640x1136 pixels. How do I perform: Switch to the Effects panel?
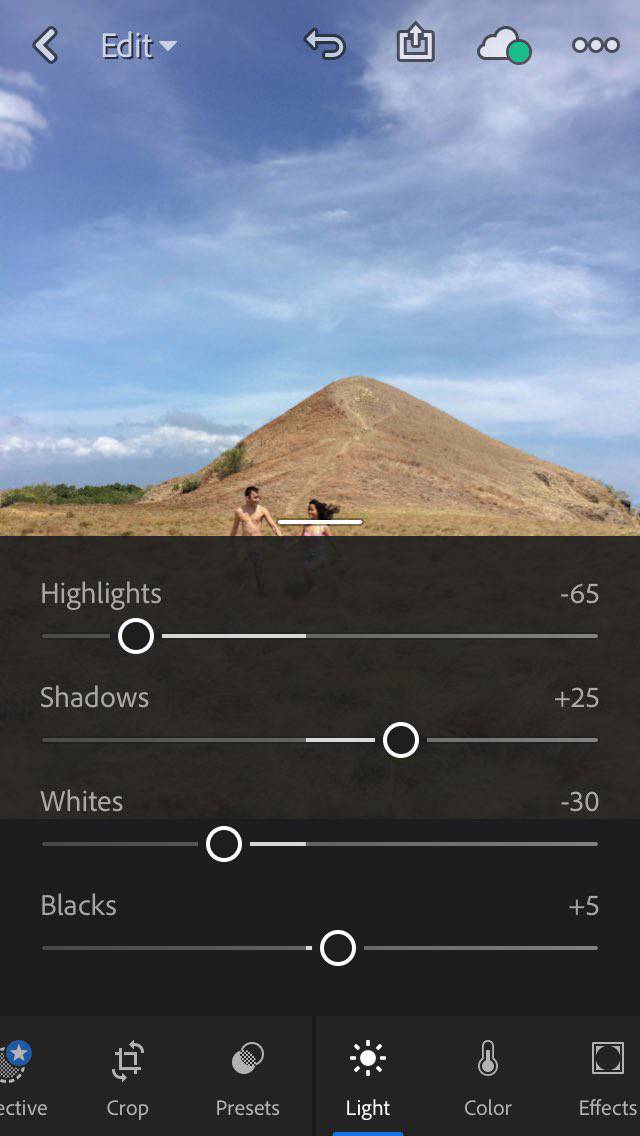[x=607, y=1078]
